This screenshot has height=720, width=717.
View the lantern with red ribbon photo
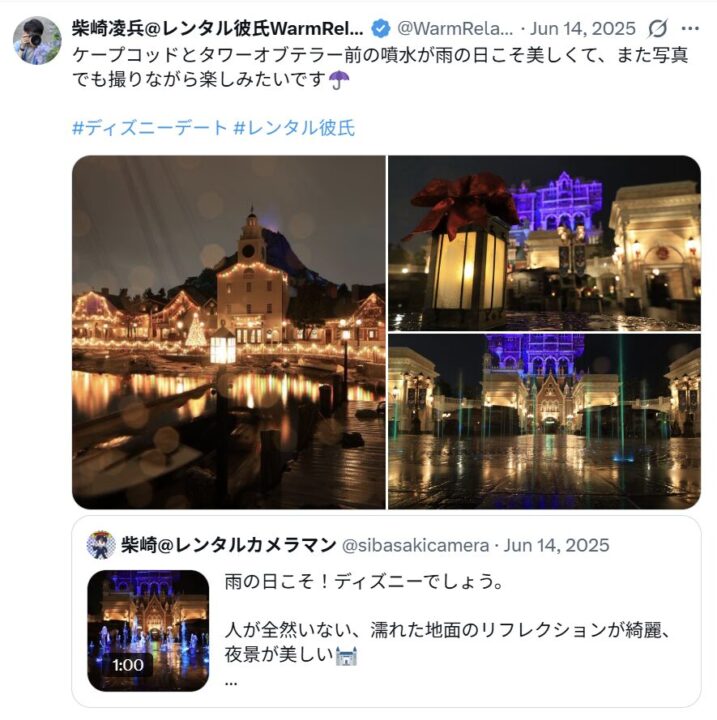click(x=544, y=243)
